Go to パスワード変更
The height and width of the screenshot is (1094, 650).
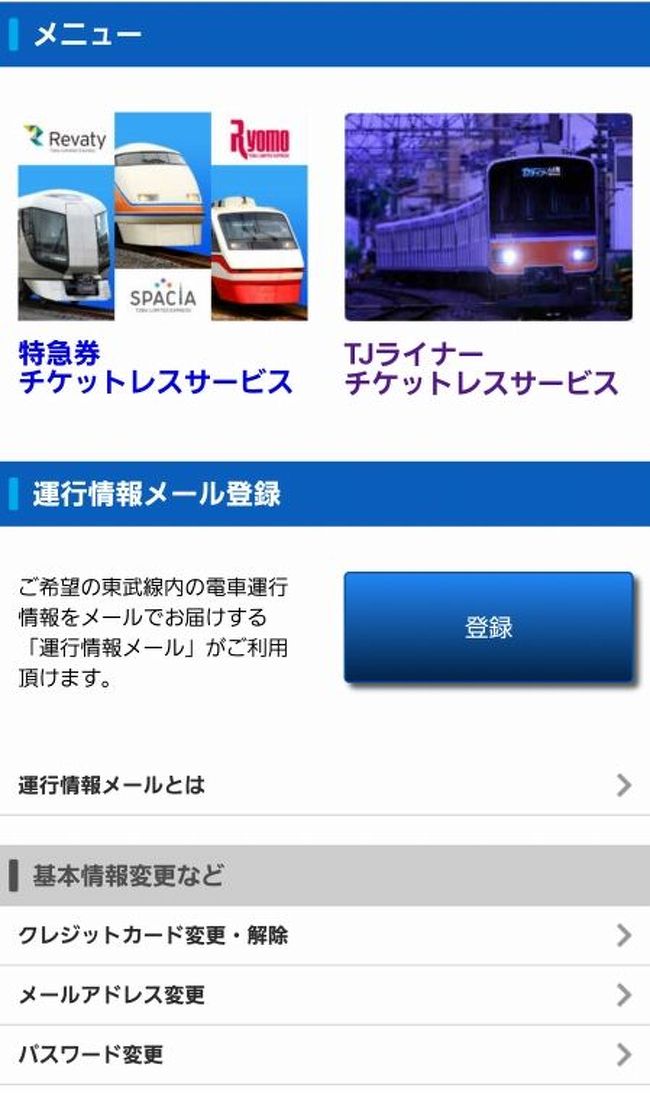click(325, 1054)
